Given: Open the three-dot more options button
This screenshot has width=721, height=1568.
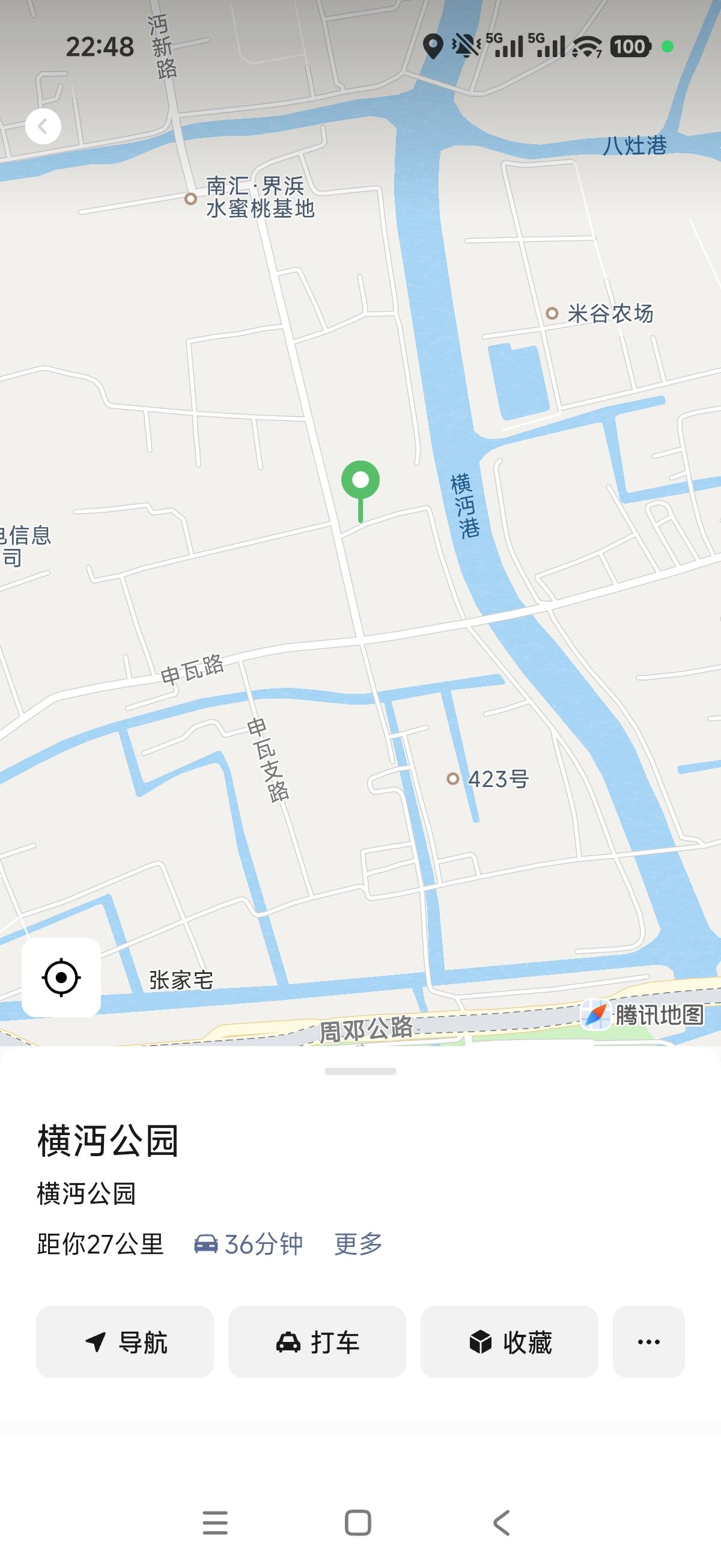Looking at the screenshot, I should 648,1341.
